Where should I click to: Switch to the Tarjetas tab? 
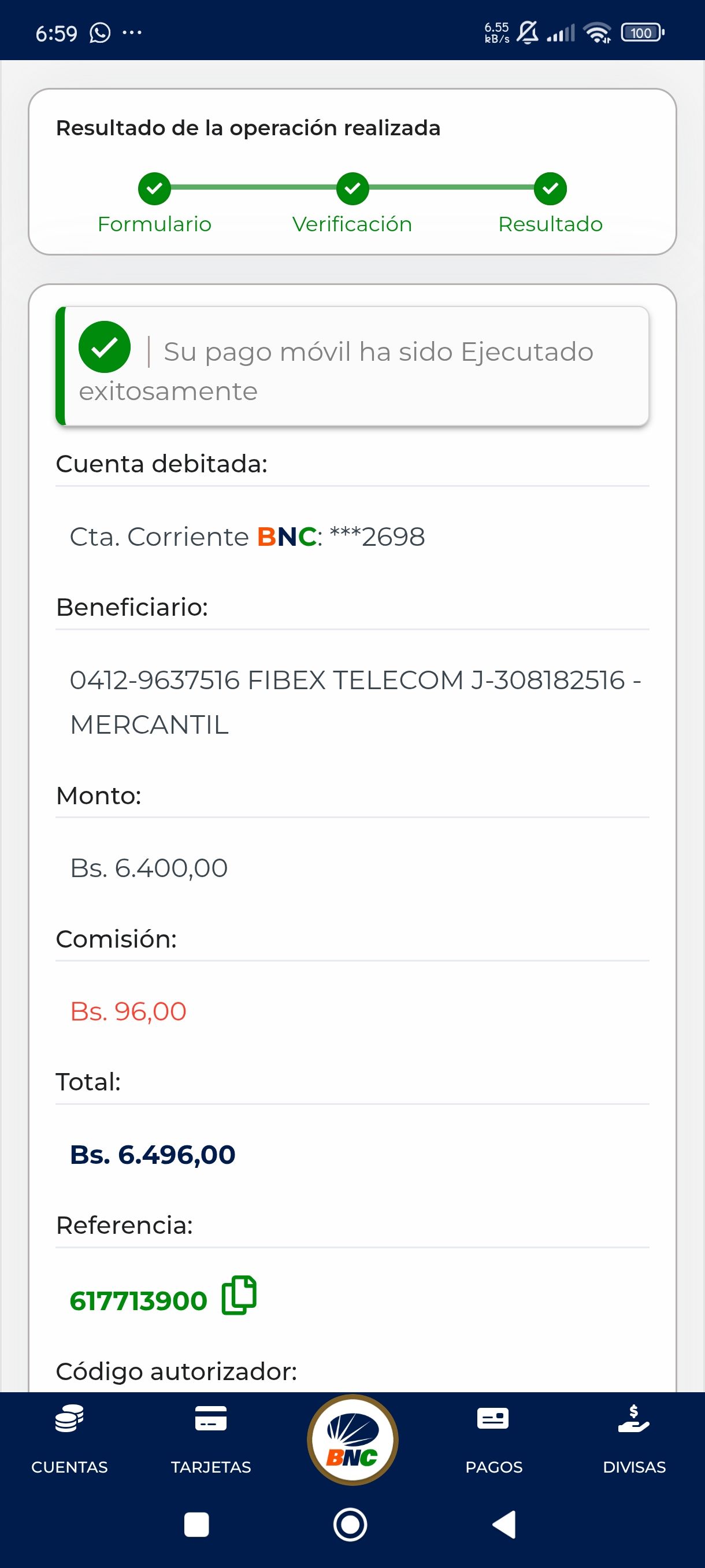click(x=211, y=1440)
